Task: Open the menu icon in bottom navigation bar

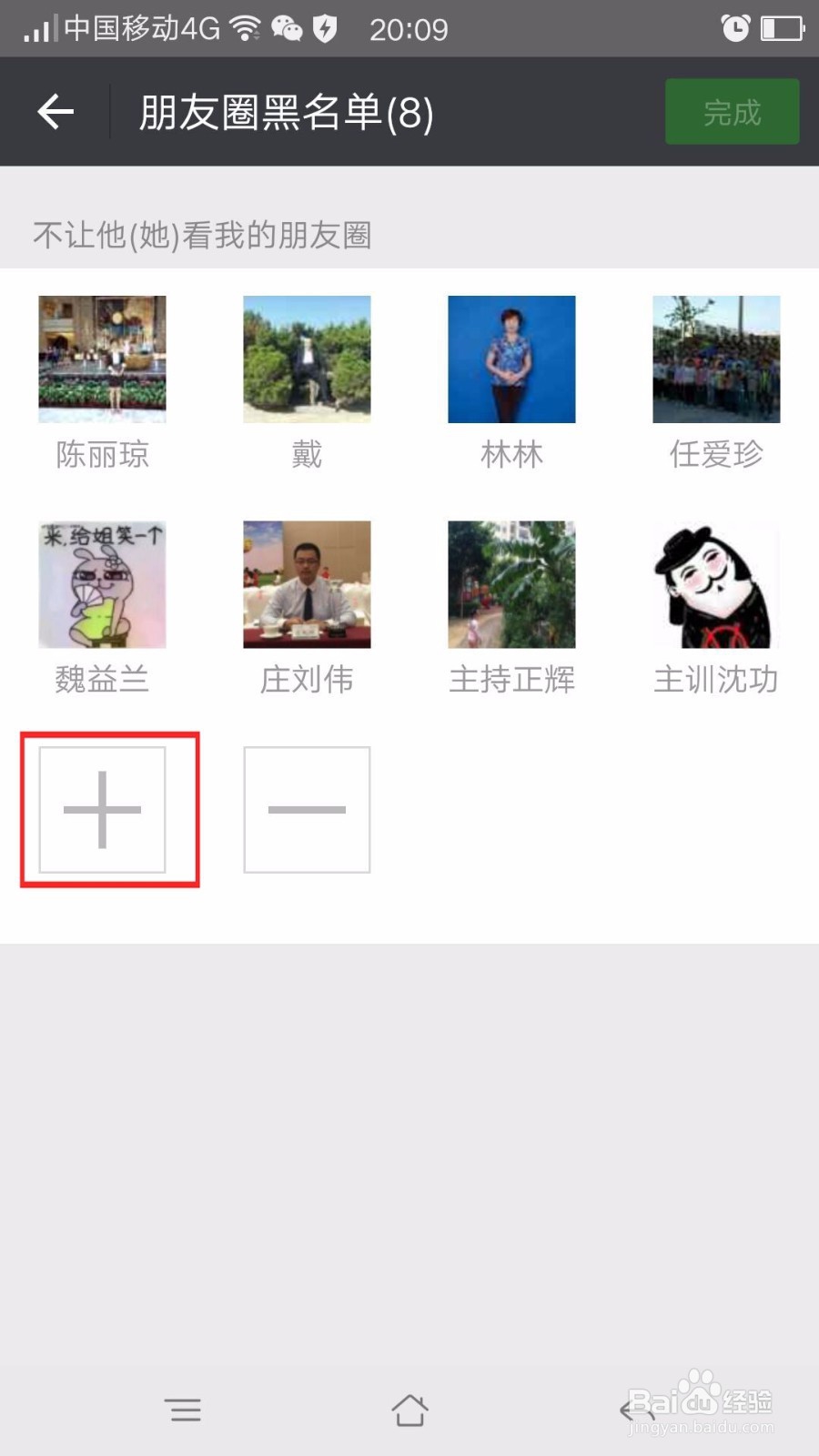Action: (184, 1410)
